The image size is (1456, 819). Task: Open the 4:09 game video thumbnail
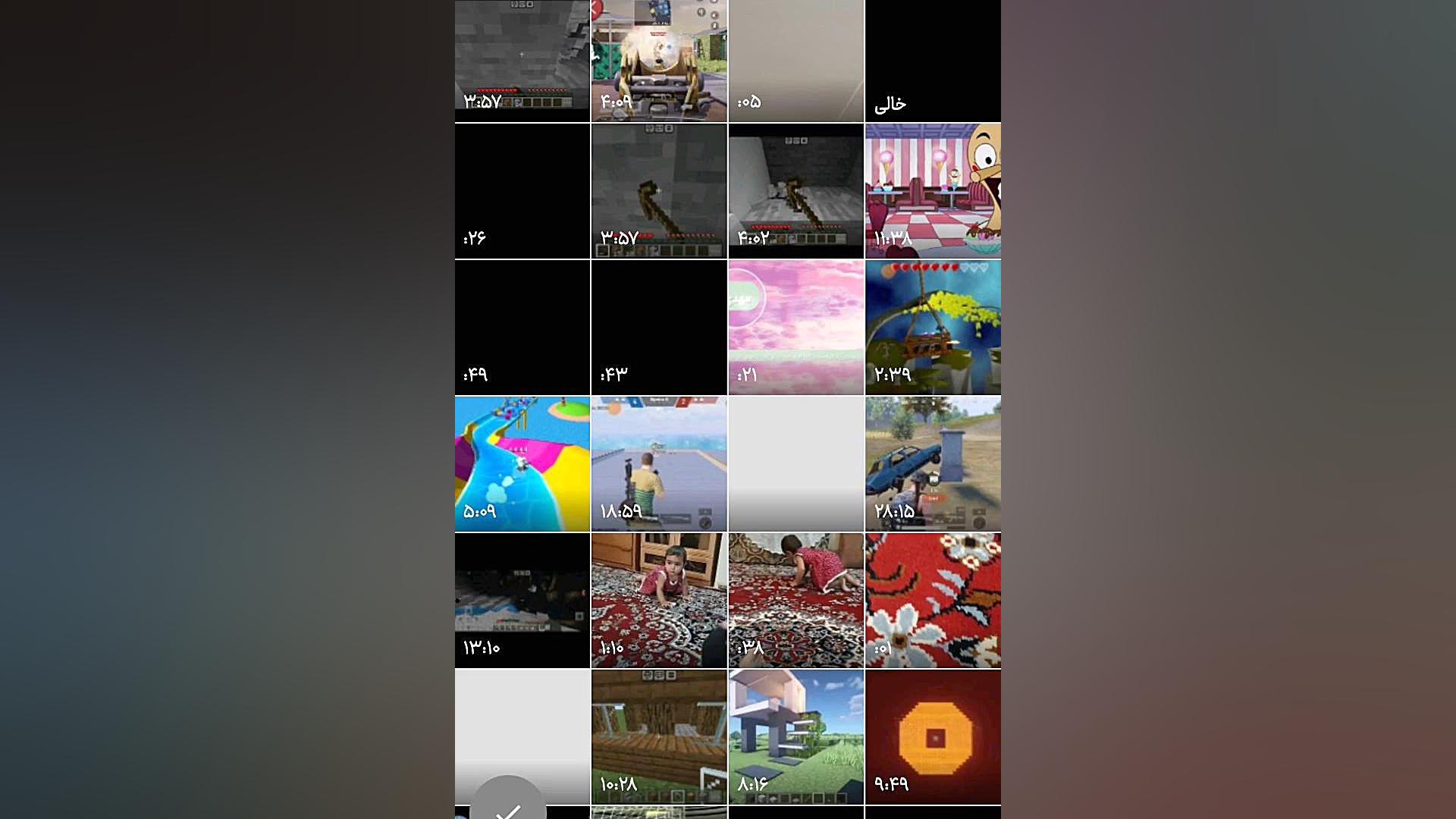[659, 61]
